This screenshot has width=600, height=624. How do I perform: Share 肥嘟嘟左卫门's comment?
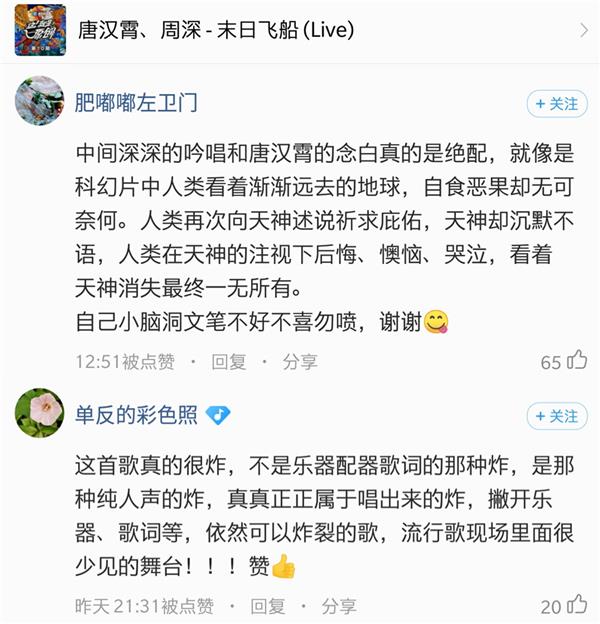(x=299, y=361)
